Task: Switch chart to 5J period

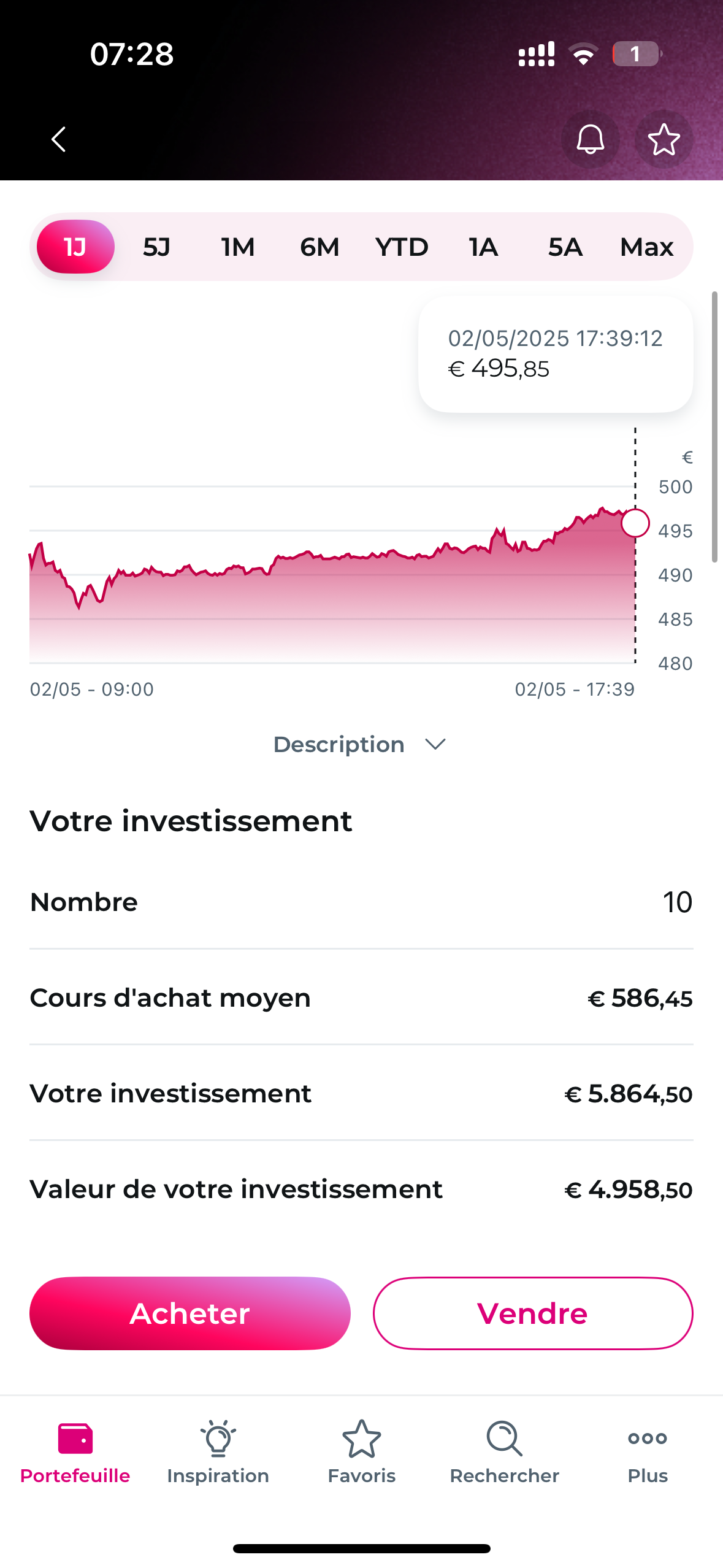Action: 156,247
